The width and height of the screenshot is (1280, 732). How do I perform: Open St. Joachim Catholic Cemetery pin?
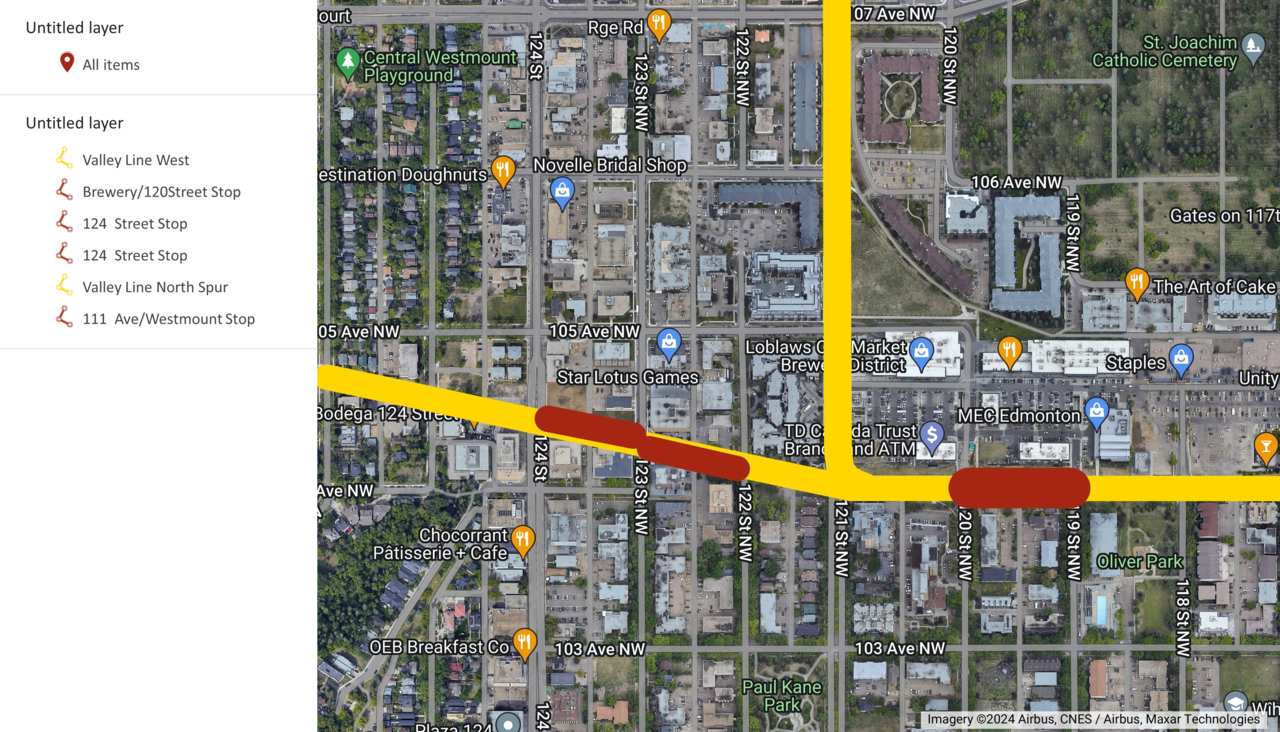coord(1252,46)
